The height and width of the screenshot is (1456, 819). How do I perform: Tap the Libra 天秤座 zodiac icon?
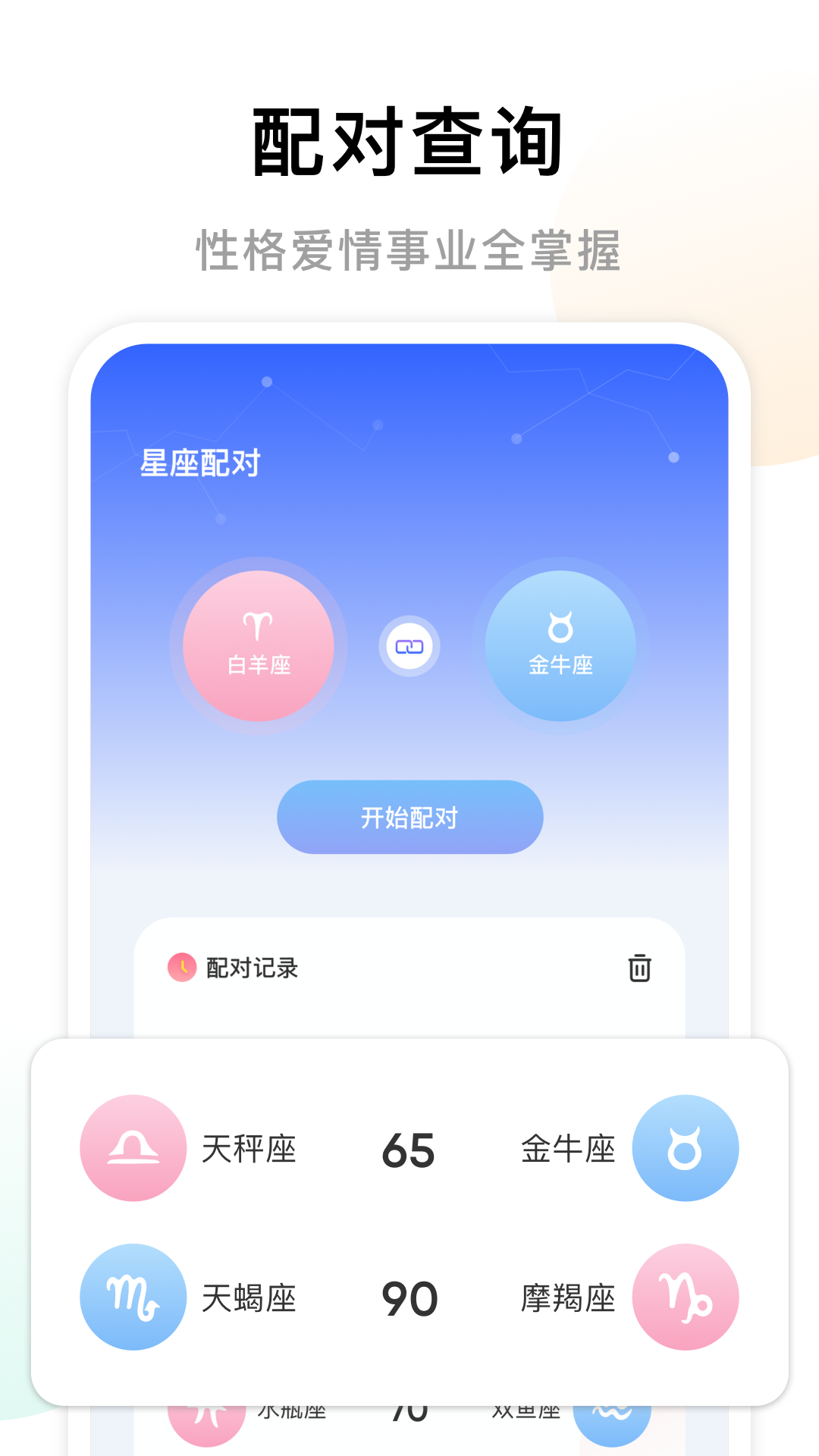click(x=133, y=1149)
